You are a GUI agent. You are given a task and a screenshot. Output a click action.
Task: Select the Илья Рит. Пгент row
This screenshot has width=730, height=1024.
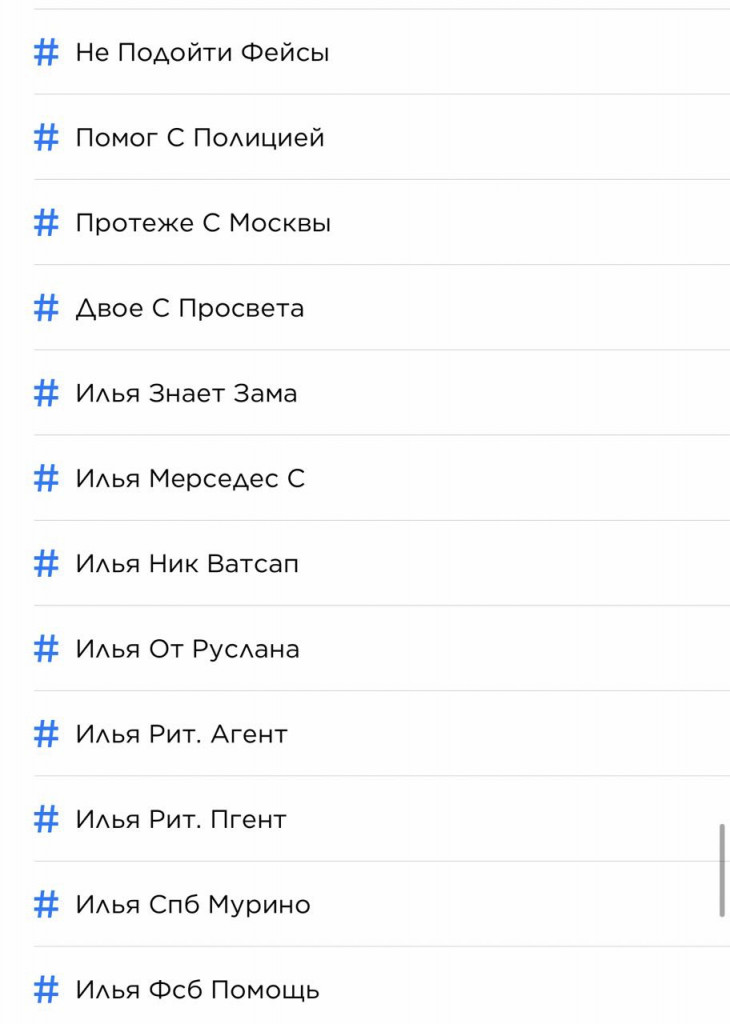(x=181, y=820)
